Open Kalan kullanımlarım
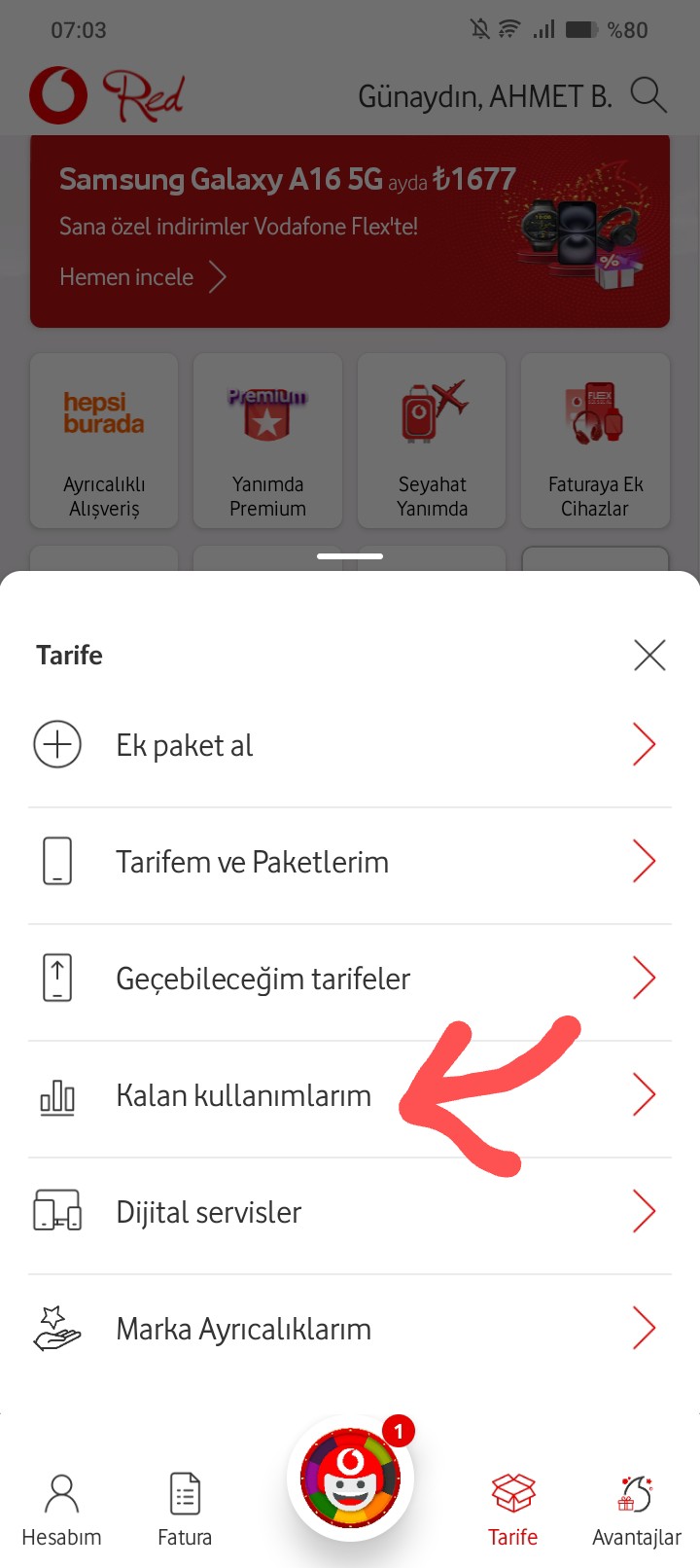This screenshot has width=700, height=1568. (350, 1096)
